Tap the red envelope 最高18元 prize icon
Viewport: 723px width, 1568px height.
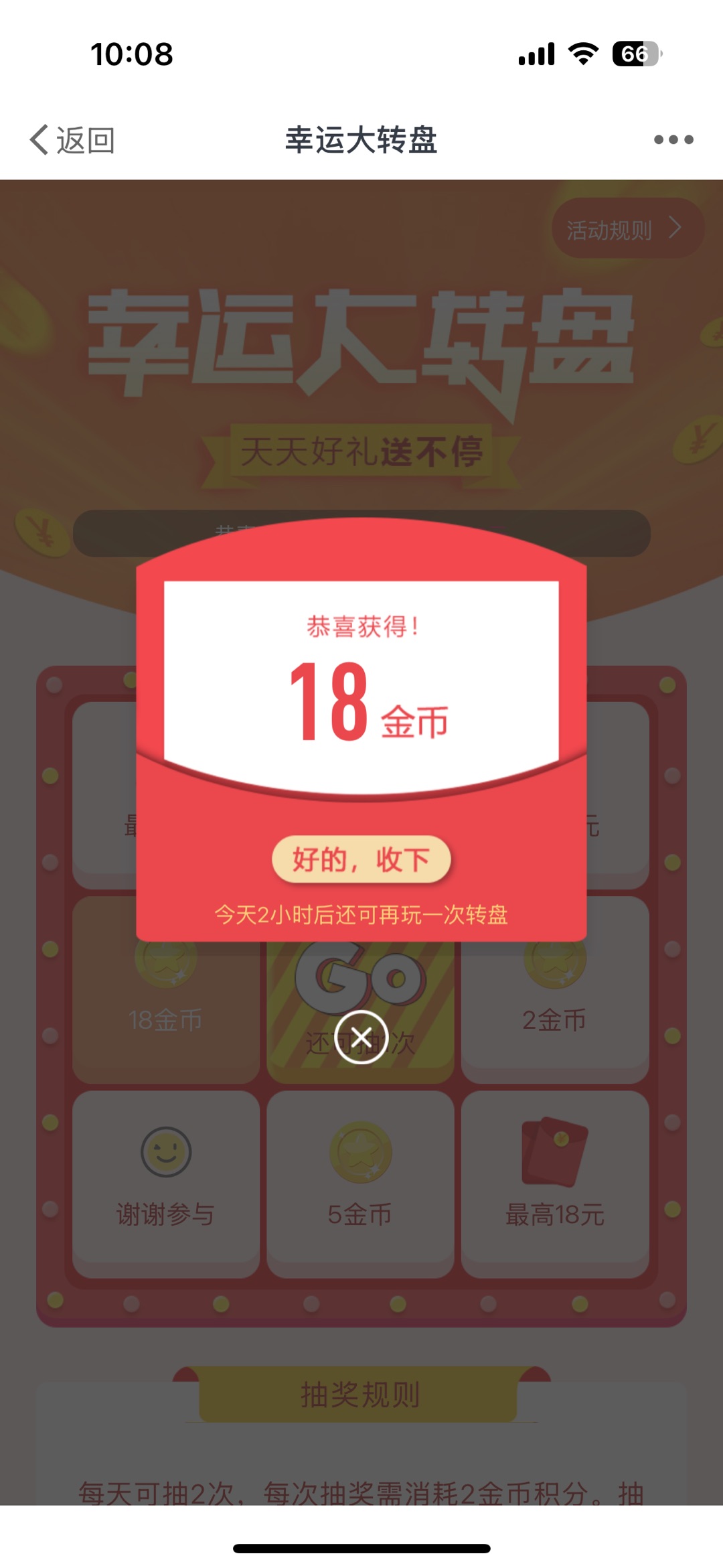tap(555, 1152)
